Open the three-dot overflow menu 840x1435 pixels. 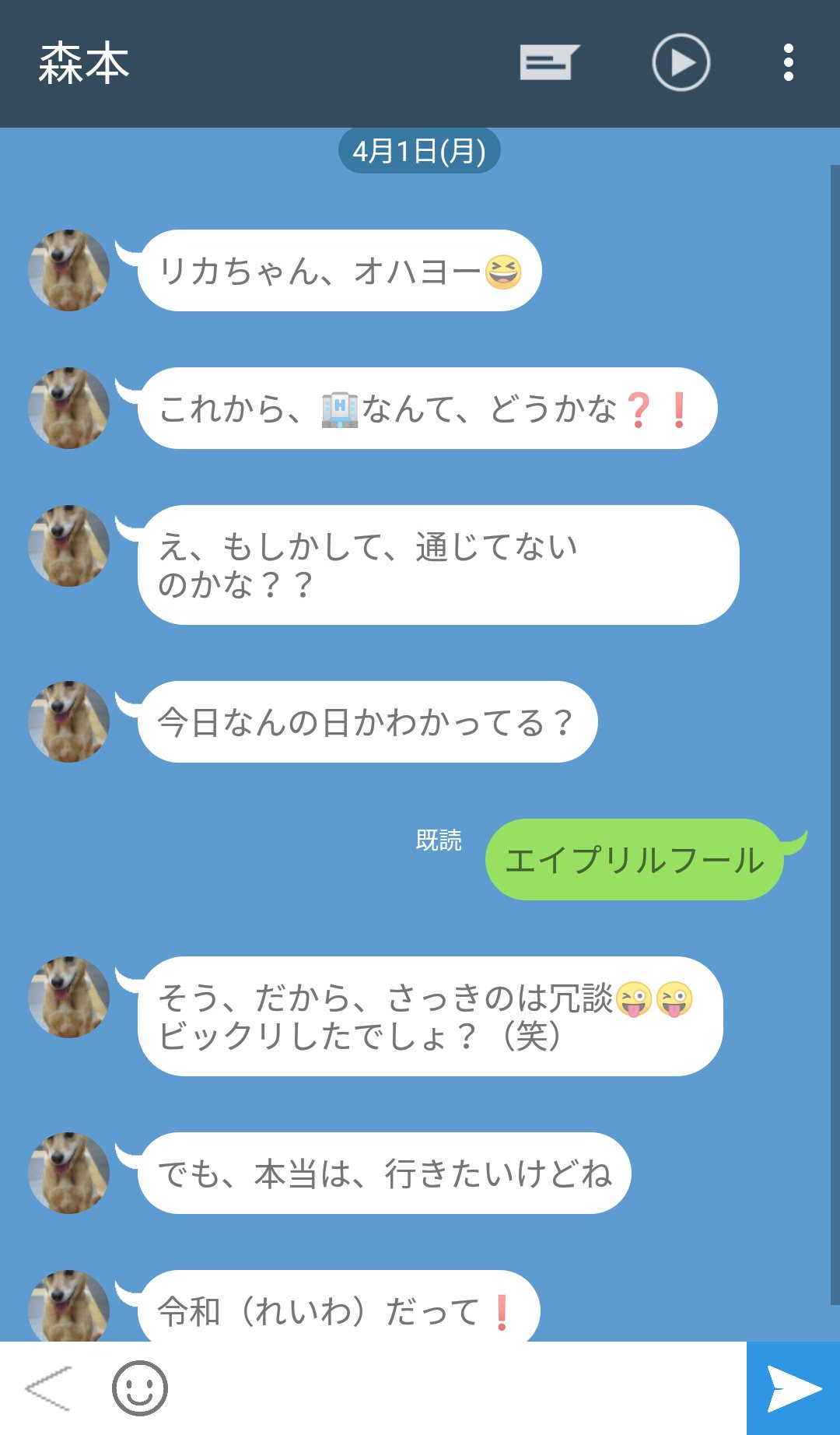(789, 62)
